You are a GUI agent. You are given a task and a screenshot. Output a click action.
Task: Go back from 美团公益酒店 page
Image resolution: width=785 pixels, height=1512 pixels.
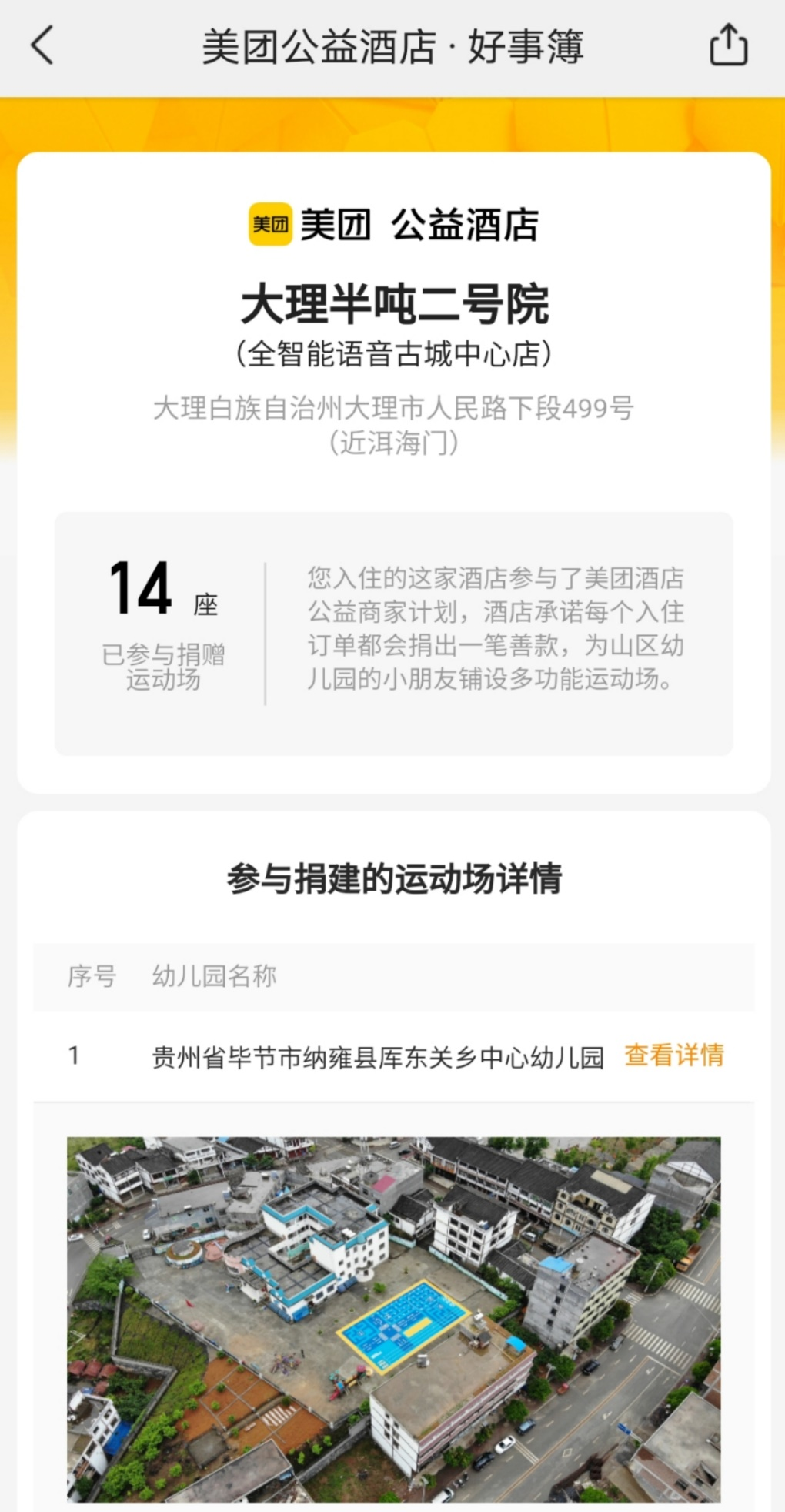click(43, 46)
